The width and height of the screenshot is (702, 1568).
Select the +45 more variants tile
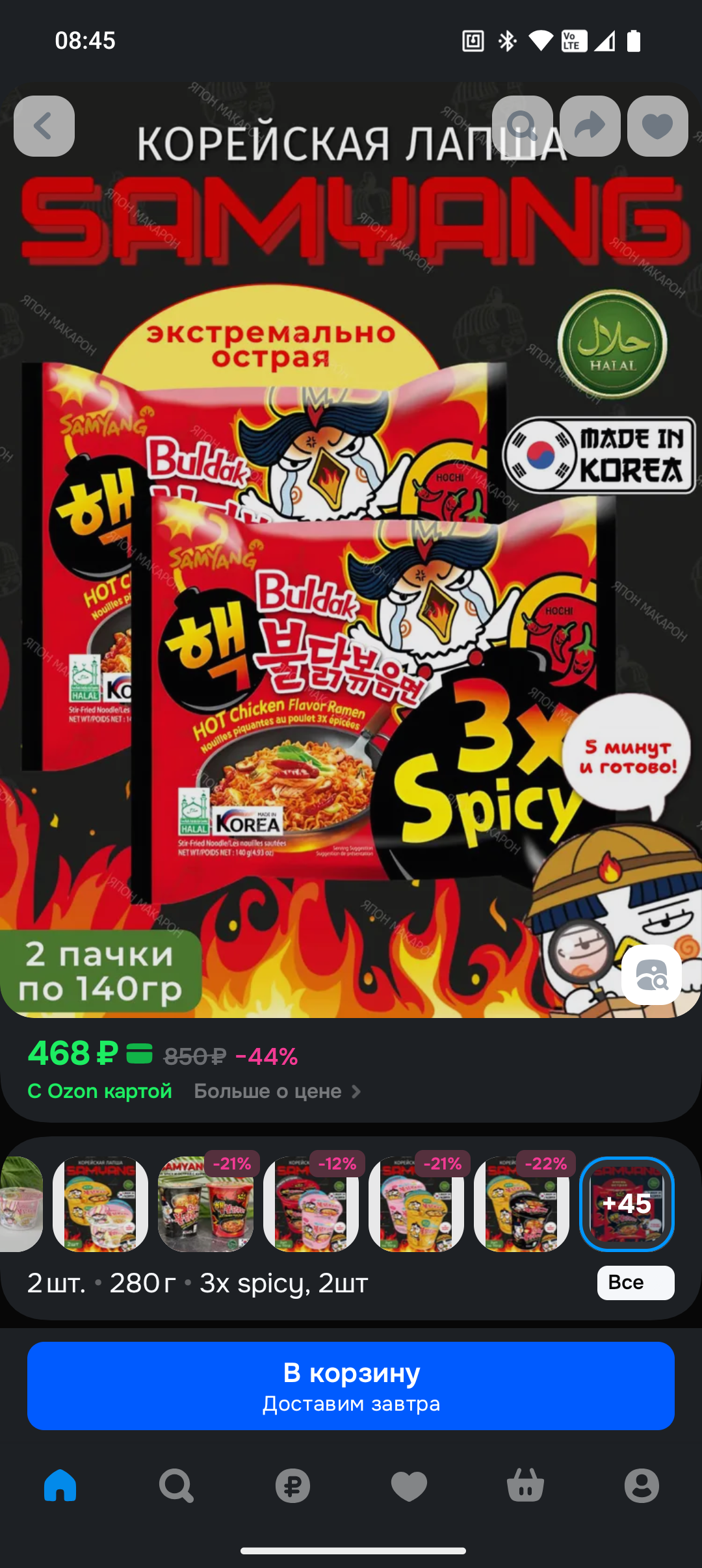(627, 1204)
